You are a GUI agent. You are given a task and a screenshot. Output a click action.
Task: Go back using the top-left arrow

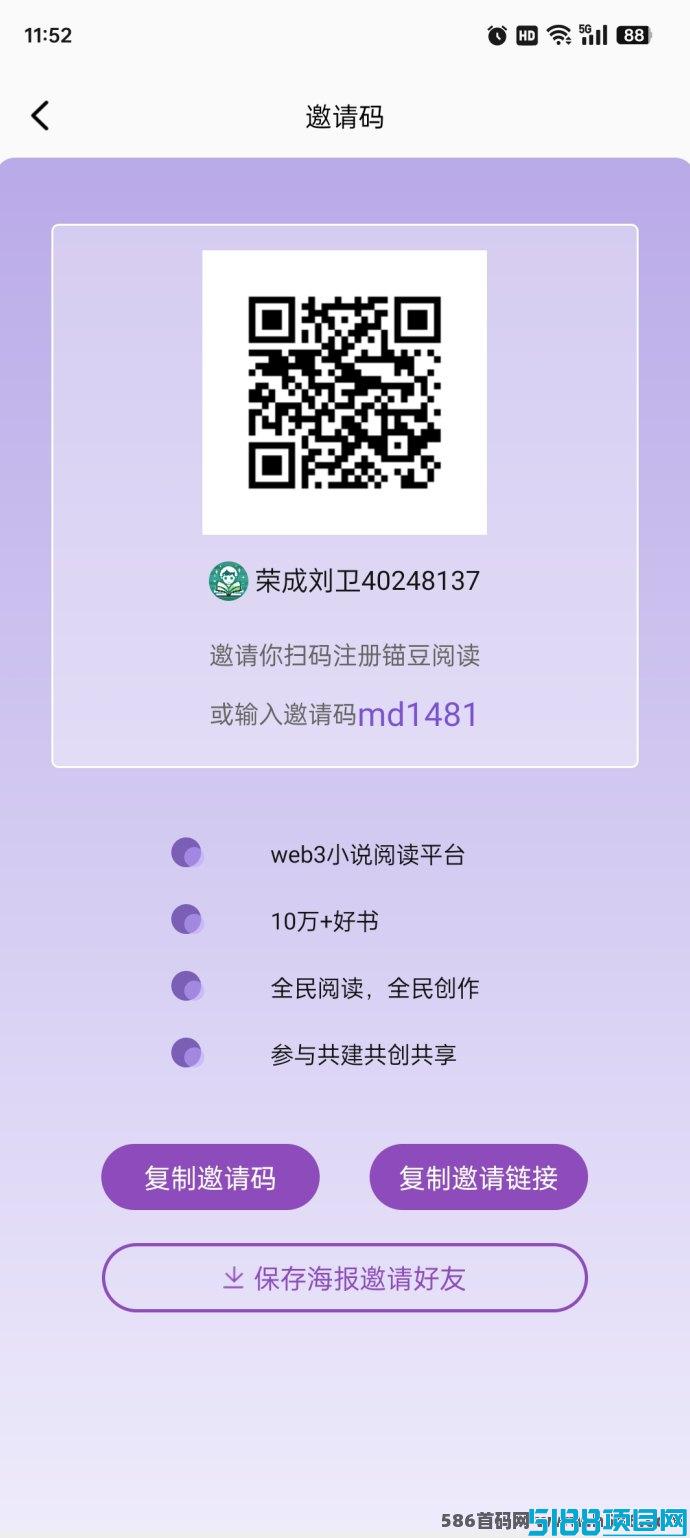click(40, 116)
